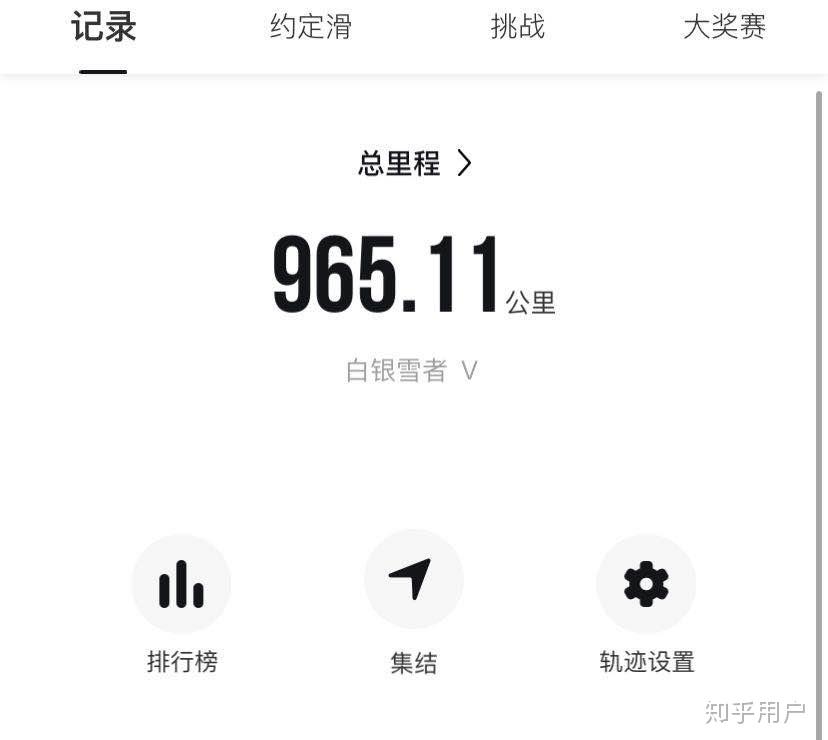Switch to the 约定滑 tab
The image size is (828, 740).
(x=310, y=26)
